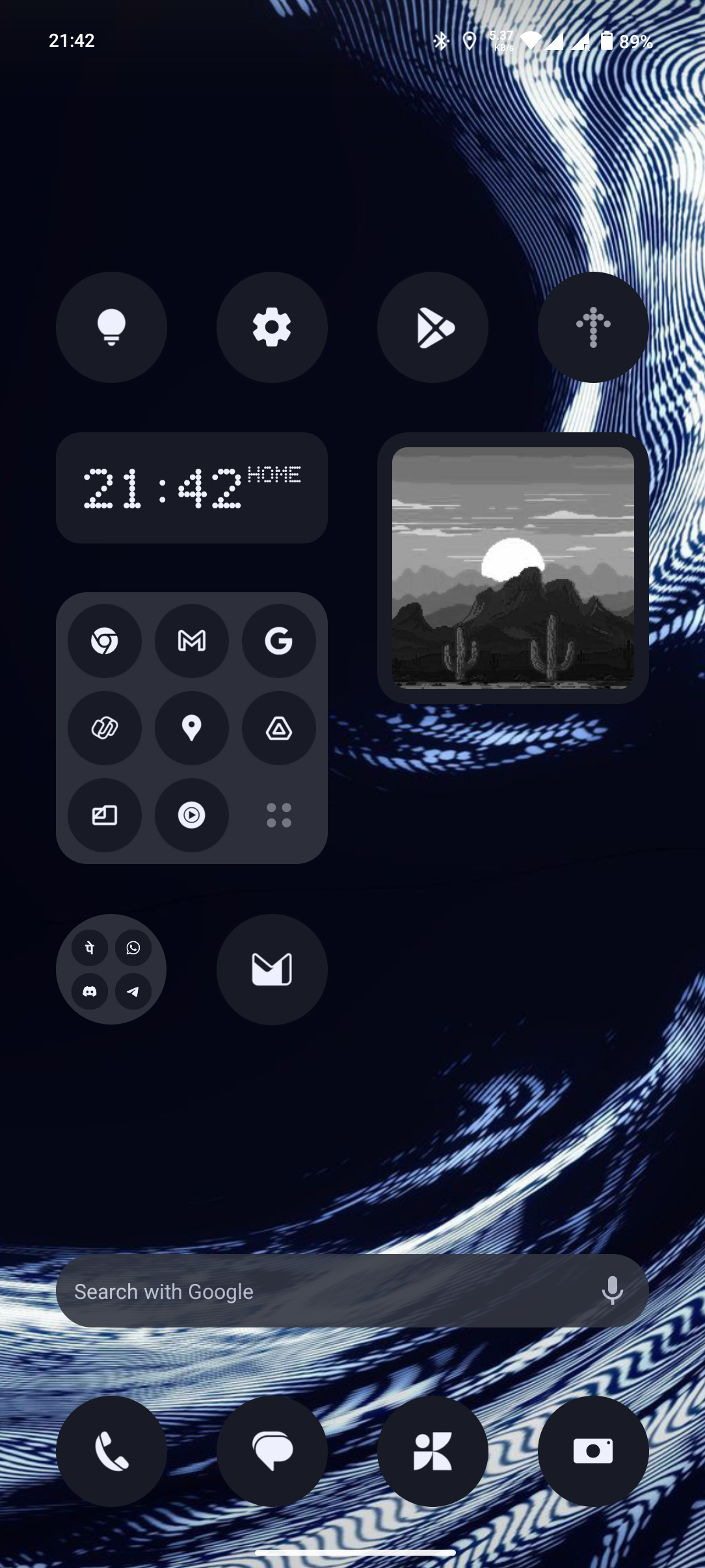Screen dimensions: 705x1568
Task: Launch the pinwheel Photos app in the dock
Action: click(x=432, y=1451)
